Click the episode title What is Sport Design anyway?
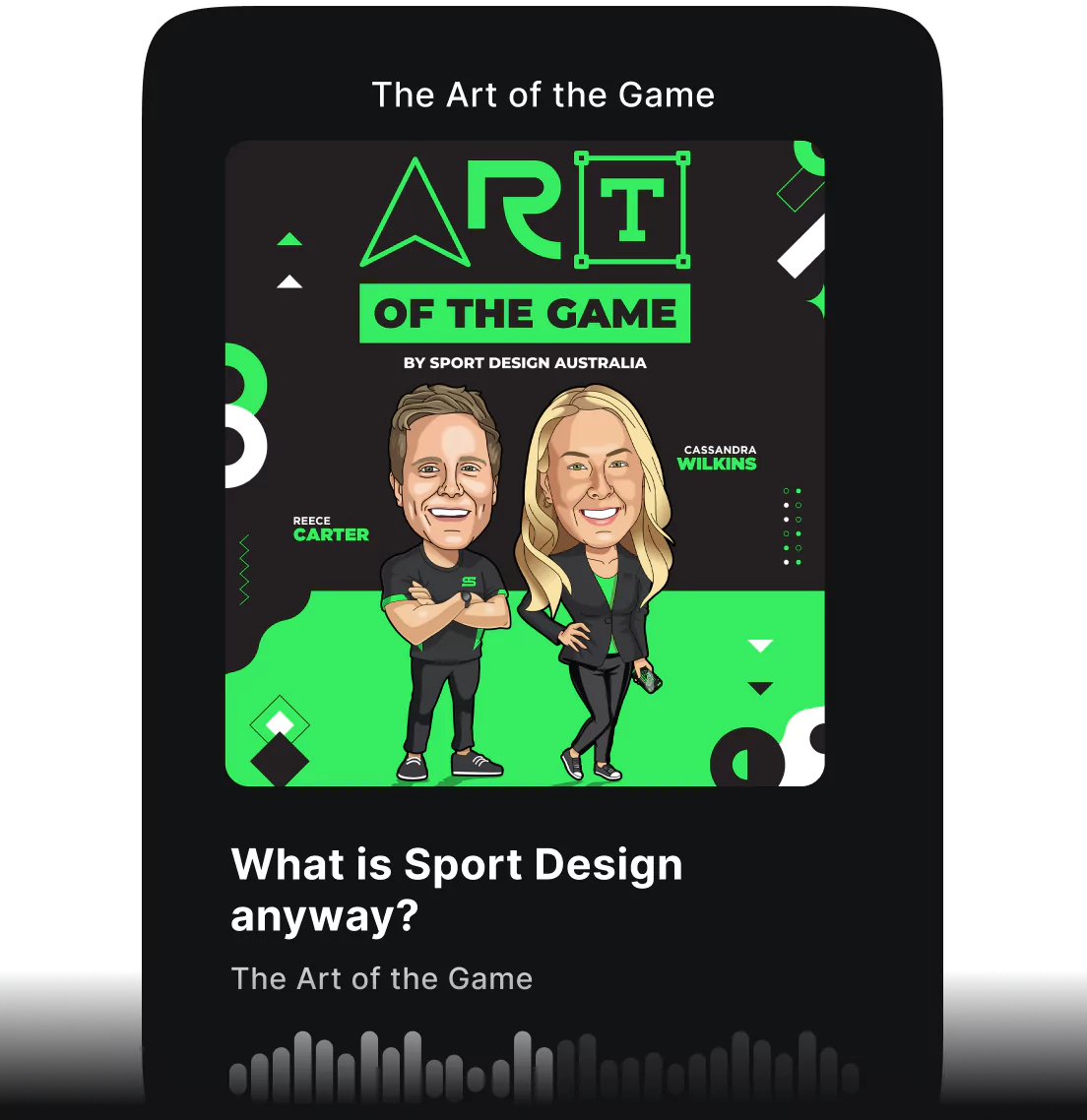Image resolution: width=1087 pixels, height=1120 pixels. click(458, 891)
